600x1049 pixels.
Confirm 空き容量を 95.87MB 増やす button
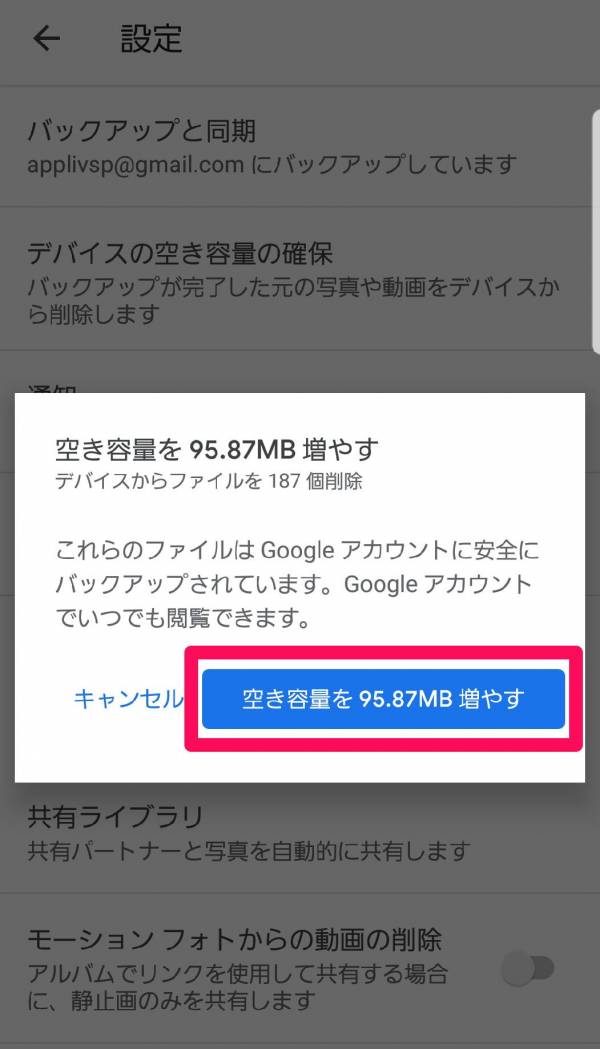tap(383, 698)
